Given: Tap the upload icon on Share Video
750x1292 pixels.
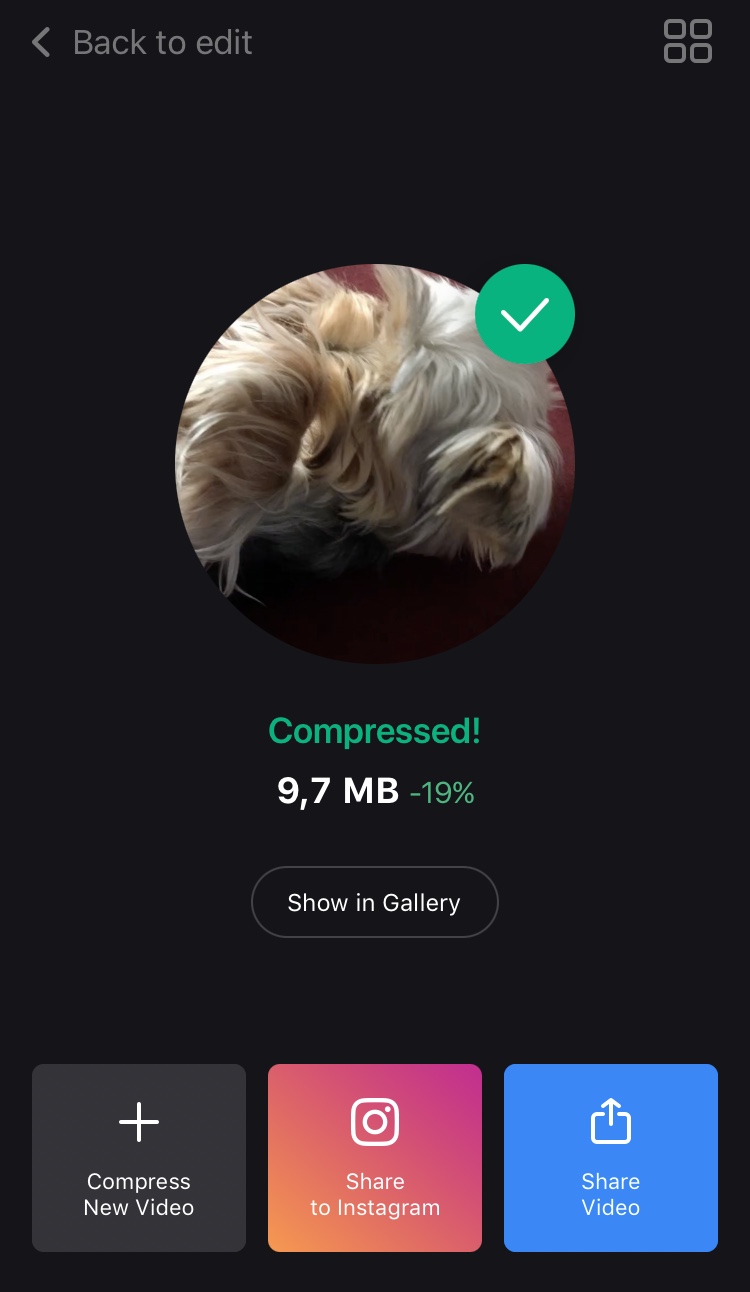Looking at the screenshot, I should [x=610, y=1122].
